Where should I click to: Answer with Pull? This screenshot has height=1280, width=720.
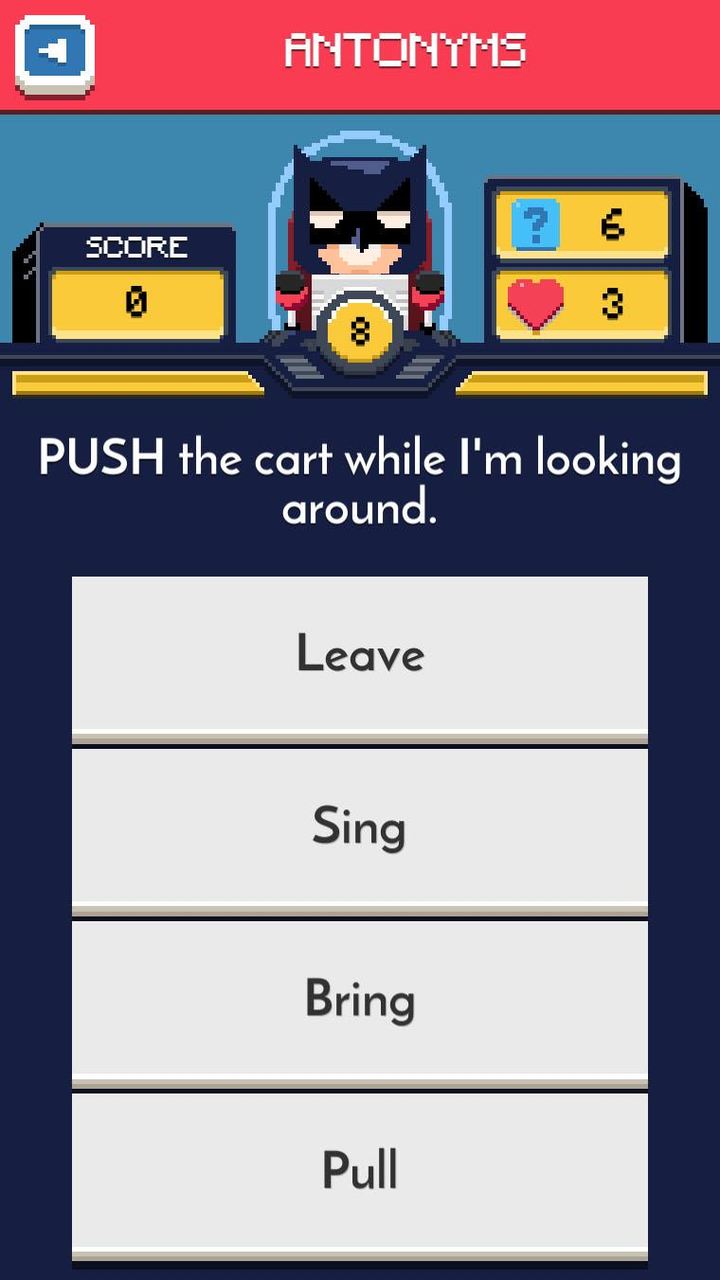(360, 1172)
